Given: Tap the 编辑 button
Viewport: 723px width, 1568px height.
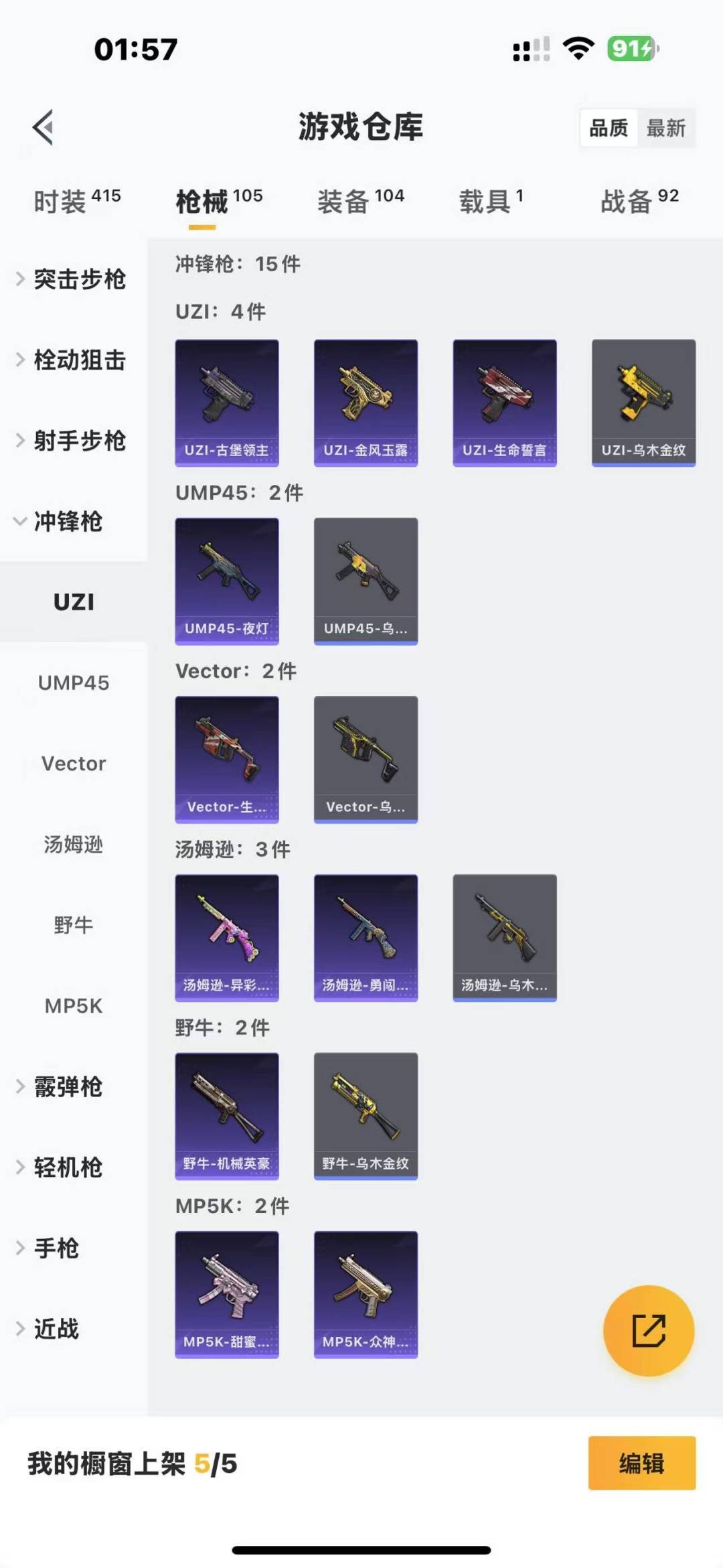Looking at the screenshot, I should click(641, 1464).
